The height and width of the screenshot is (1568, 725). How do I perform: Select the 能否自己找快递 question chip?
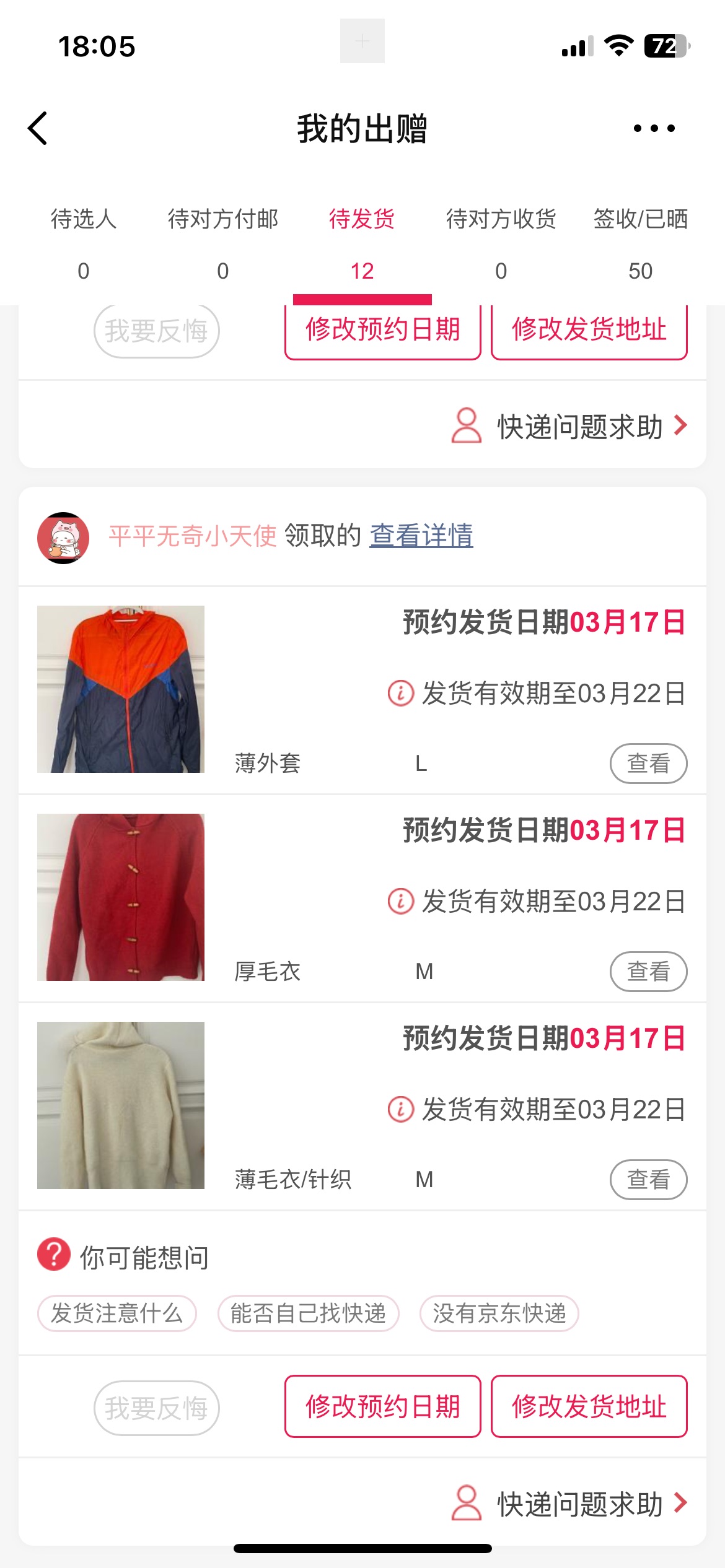pyautogui.click(x=308, y=1313)
